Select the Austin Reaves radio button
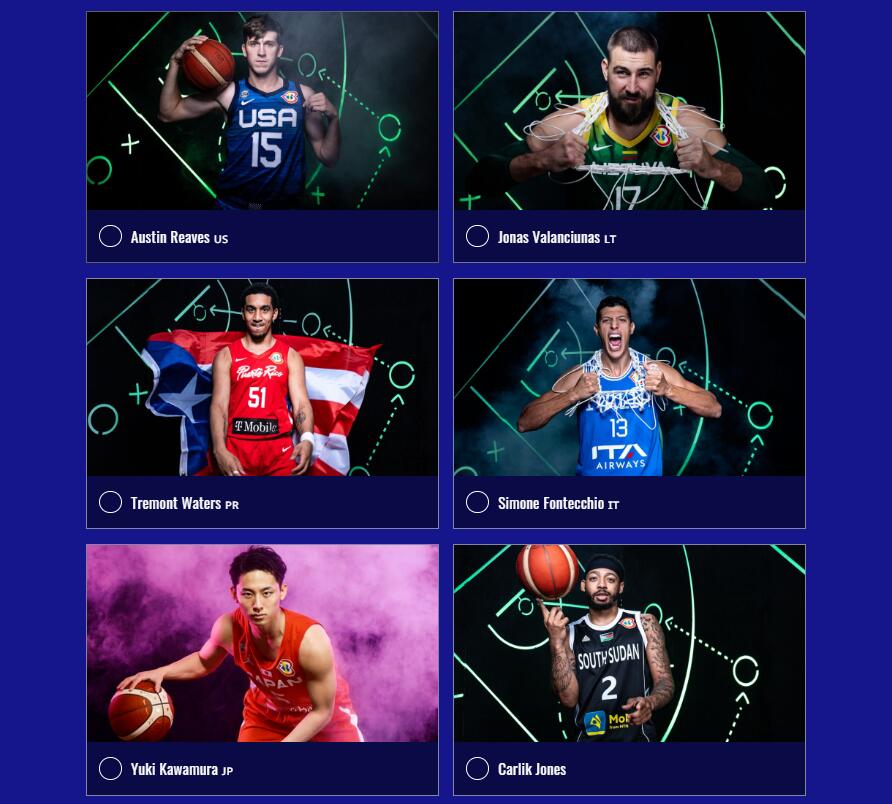Screen dimensions: 892x804 pyautogui.click(x=110, y=236)
